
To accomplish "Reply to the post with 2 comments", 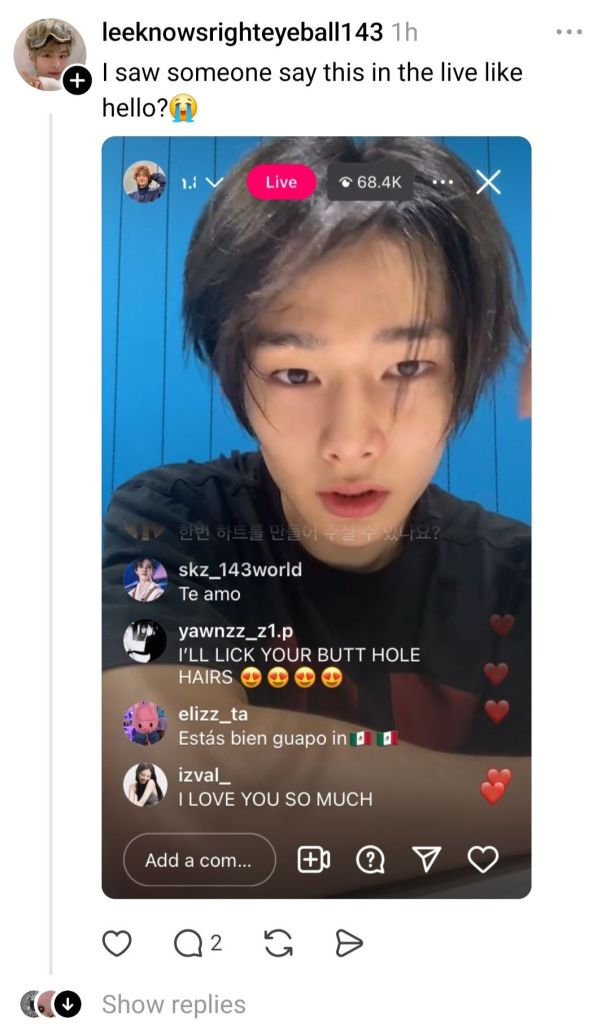I will click(197, 942).
